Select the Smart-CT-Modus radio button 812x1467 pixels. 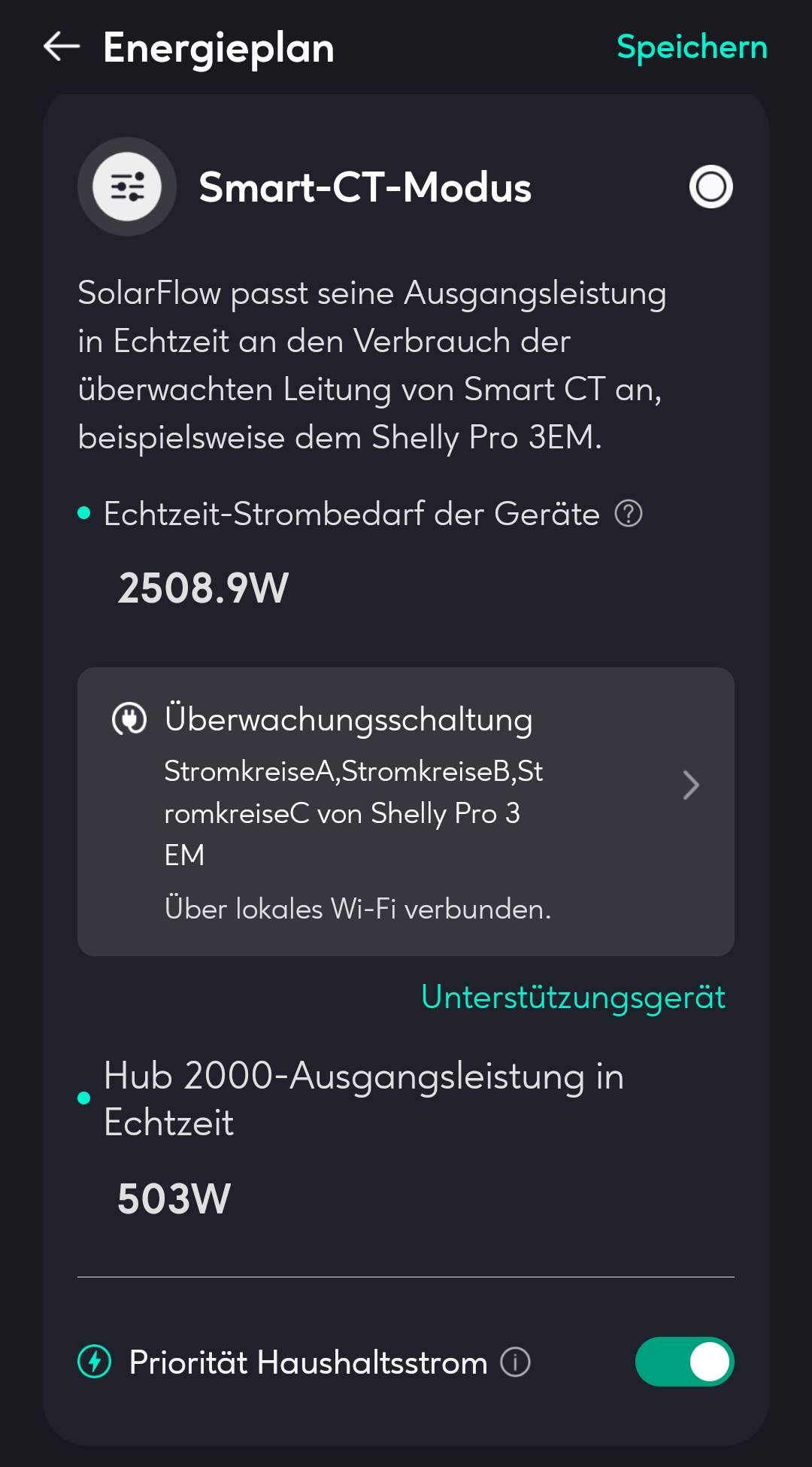click(710, 187)
